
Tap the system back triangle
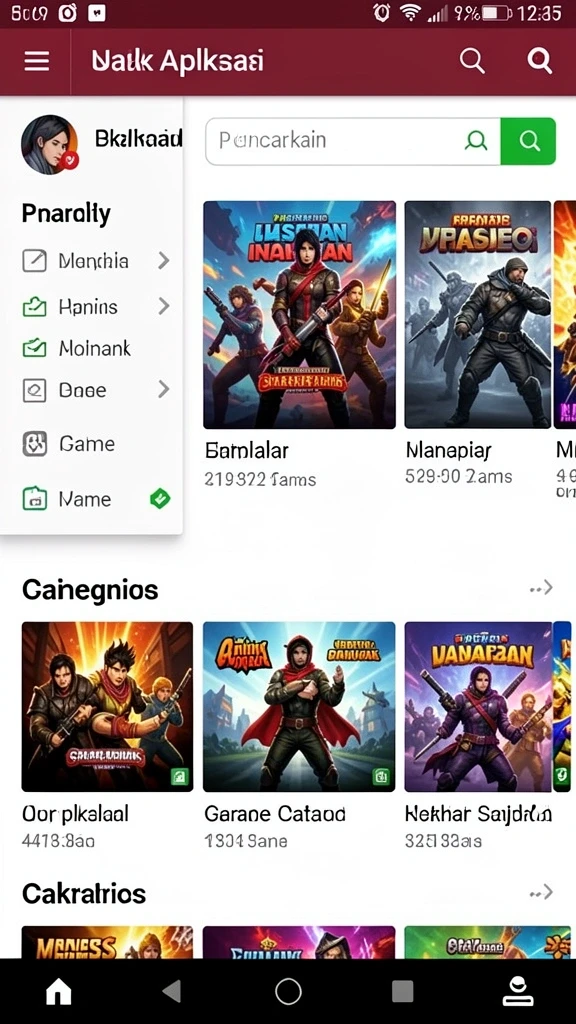pyautogui.click(x=172, y=991)
